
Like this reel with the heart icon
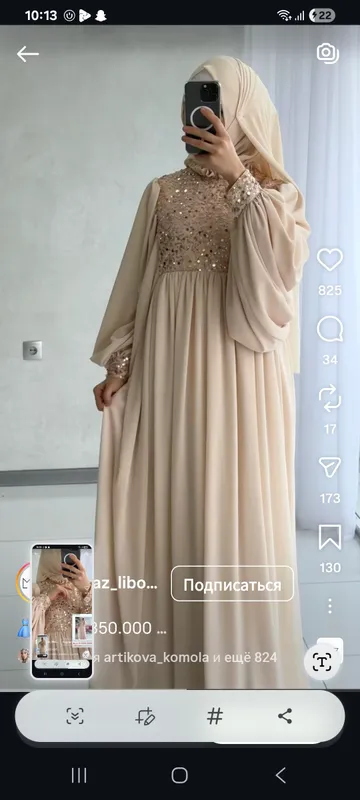[330, 260]
